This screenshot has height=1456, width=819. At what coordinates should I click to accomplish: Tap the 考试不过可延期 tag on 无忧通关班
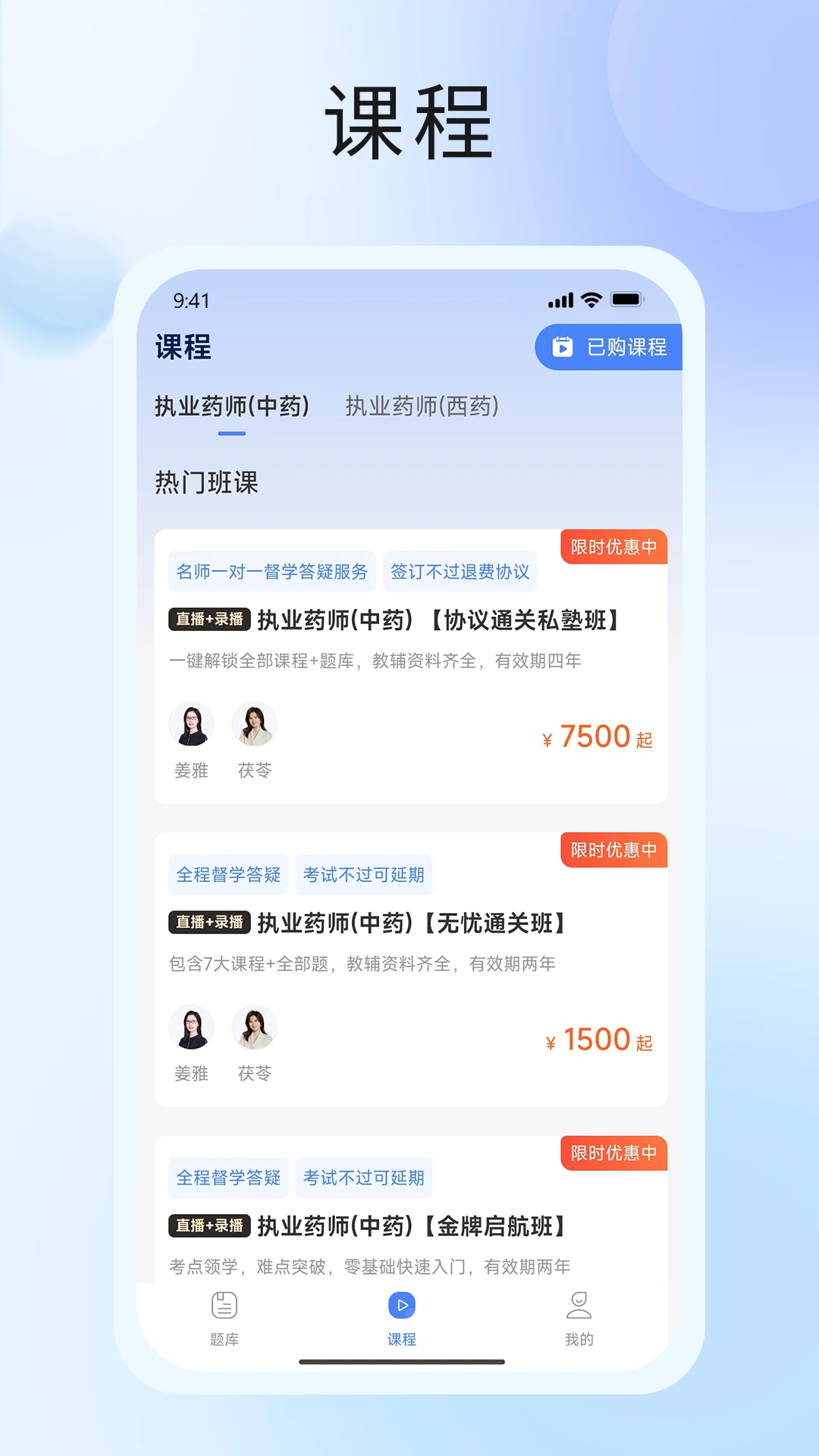coord(364,874)
